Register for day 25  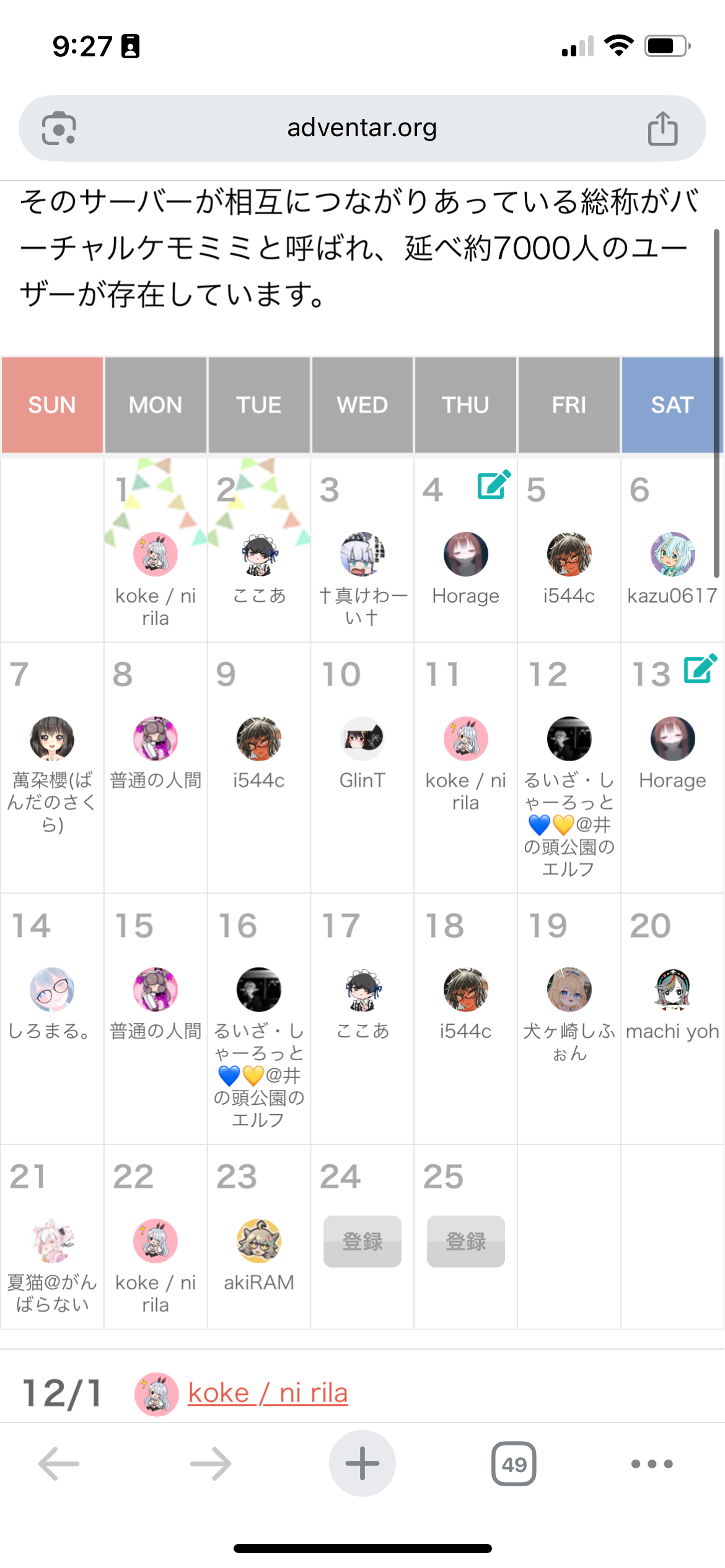[x=465, y=1241]
